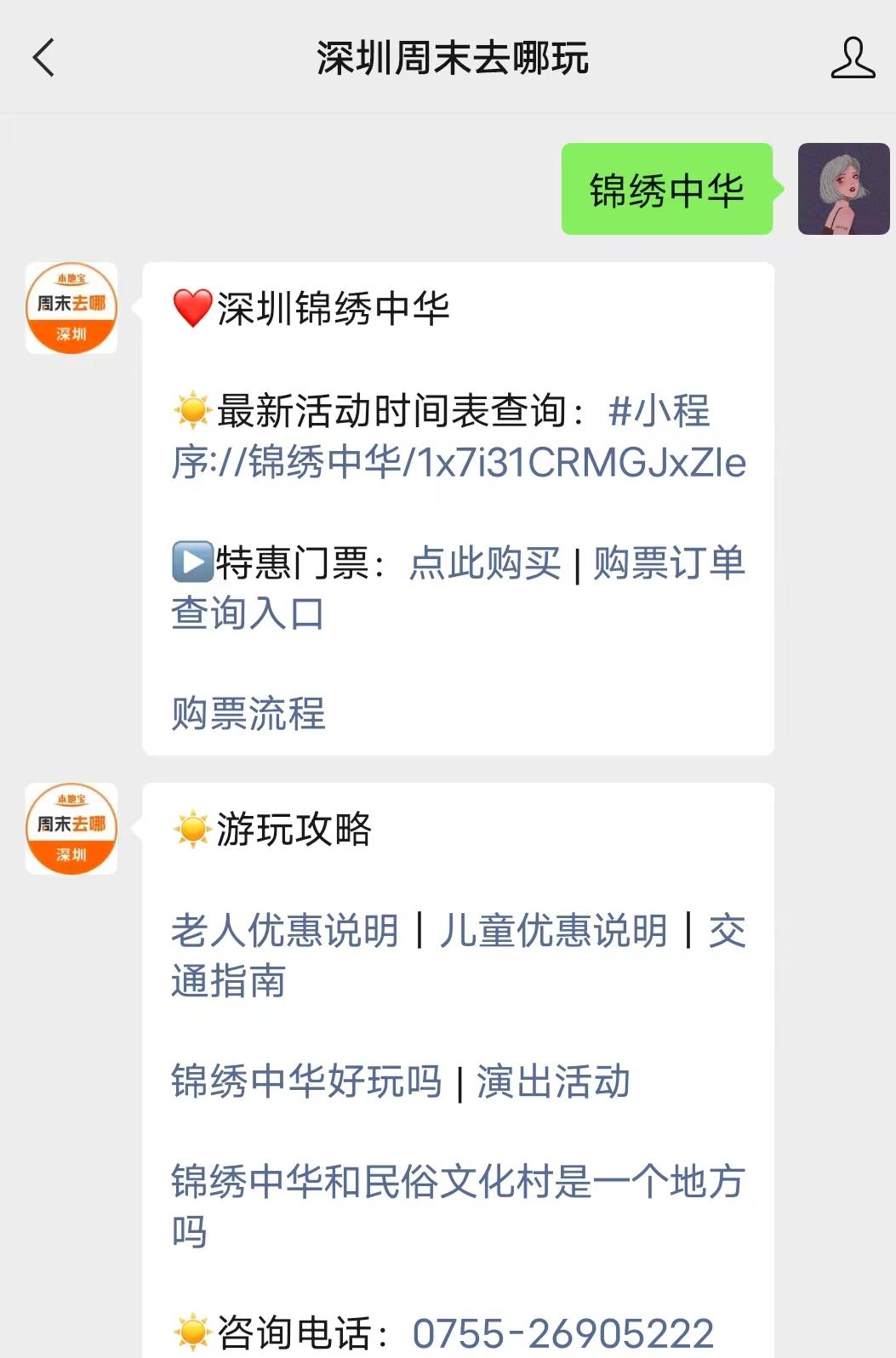896x1358 pixels.
Task: Call the phone number 0755-26905222
Action: 562,1332
